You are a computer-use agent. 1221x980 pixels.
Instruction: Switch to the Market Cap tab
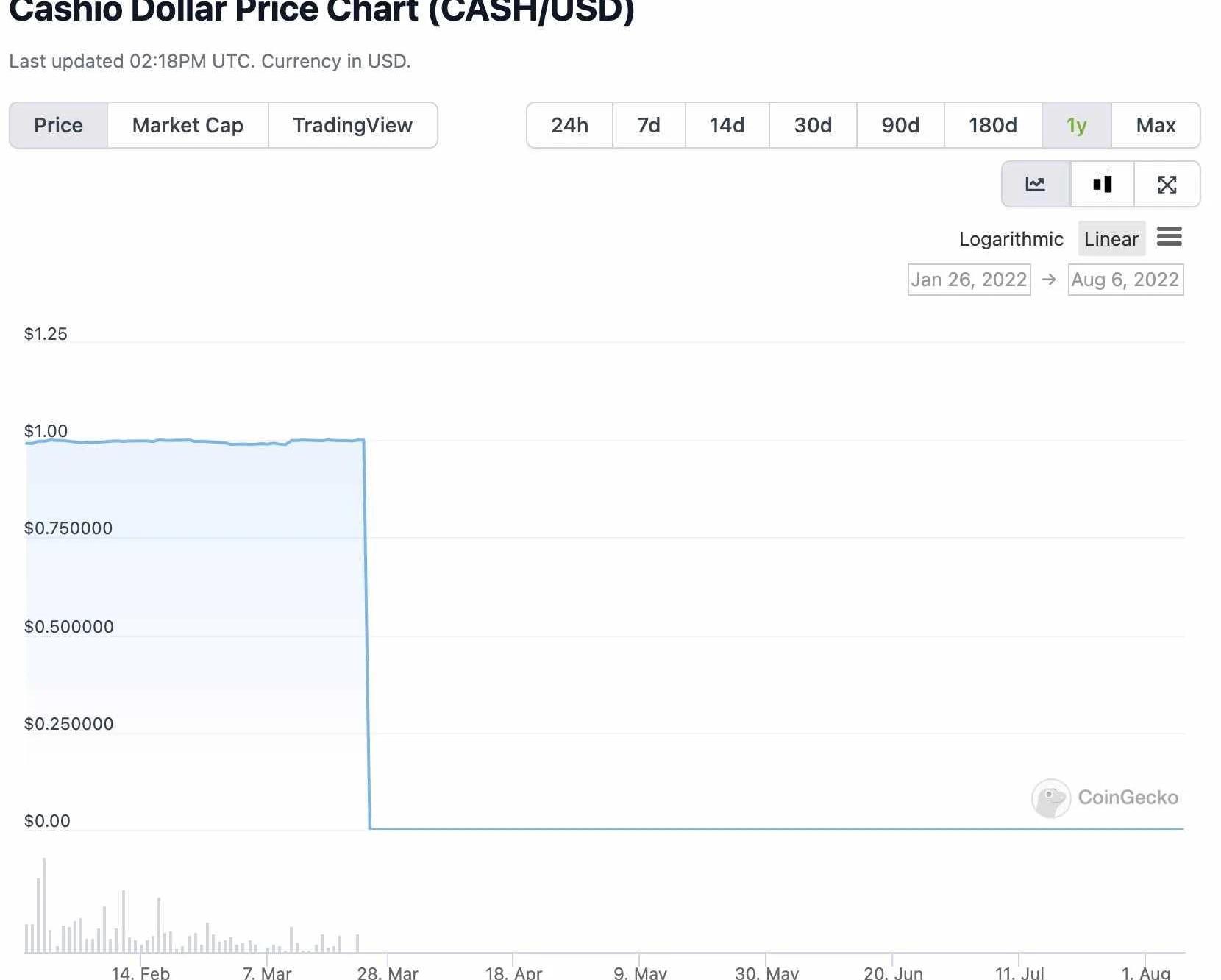pyautogui.click(x=188, y=125)
